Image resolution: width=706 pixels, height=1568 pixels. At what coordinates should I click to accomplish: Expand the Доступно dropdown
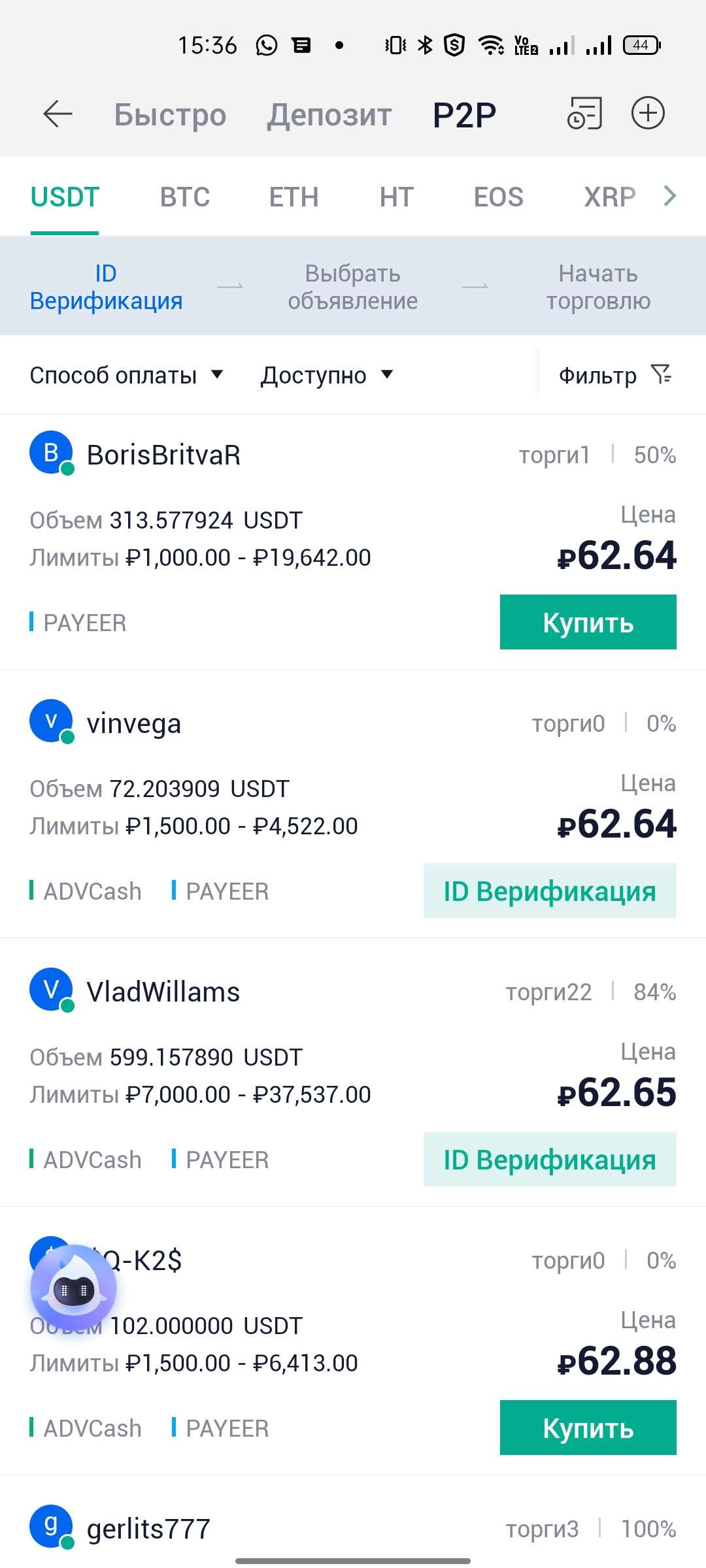point(327,375)
